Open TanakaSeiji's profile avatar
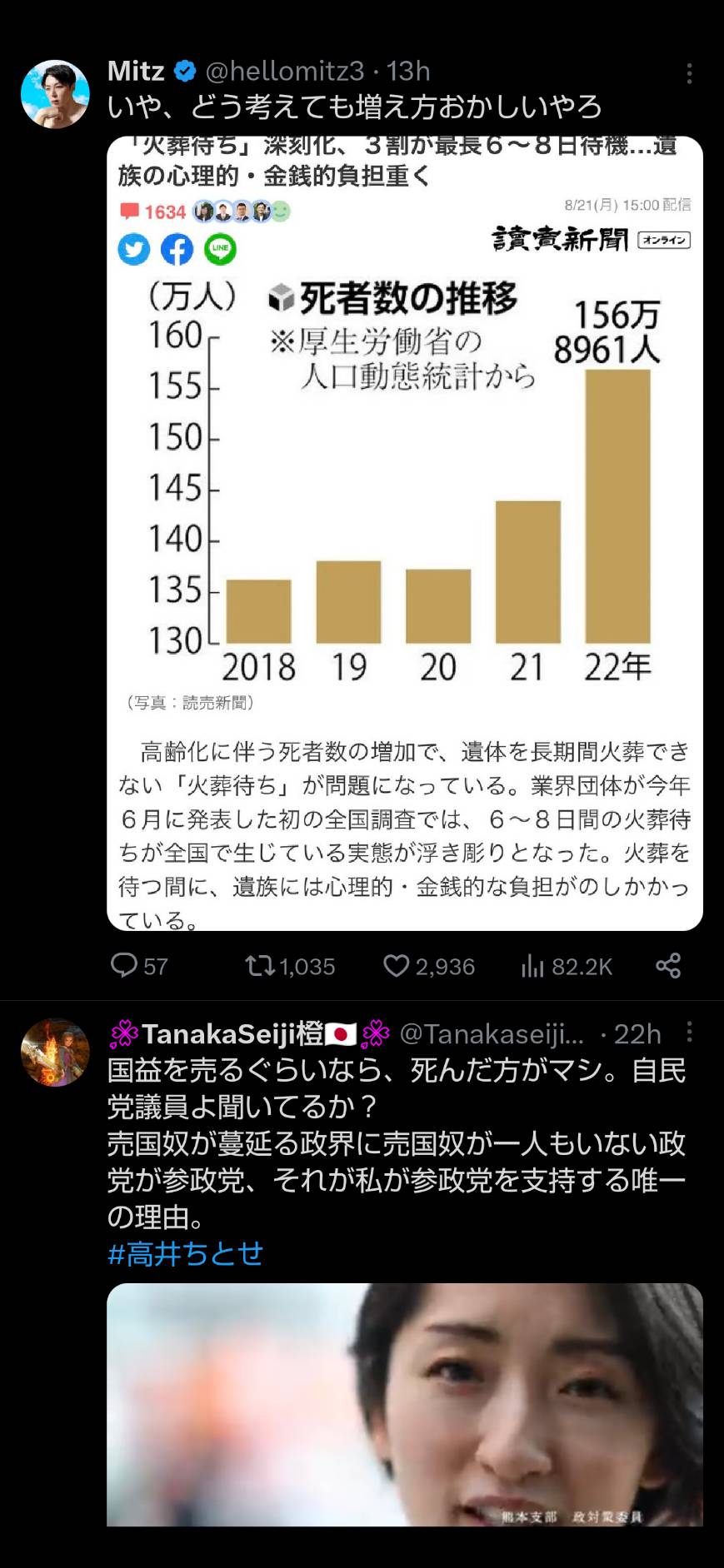 pyautogui.click(x=55, y=1052)
